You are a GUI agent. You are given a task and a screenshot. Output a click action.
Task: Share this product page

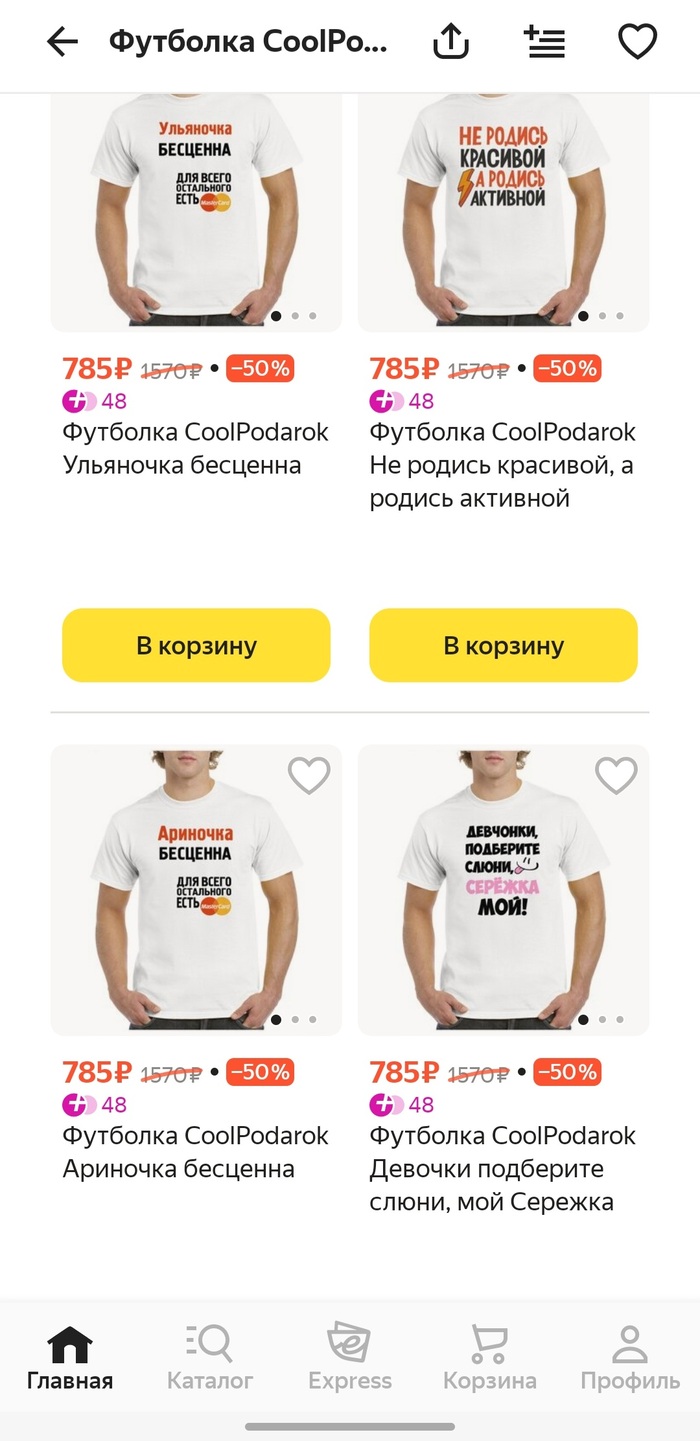pos(450,42)
